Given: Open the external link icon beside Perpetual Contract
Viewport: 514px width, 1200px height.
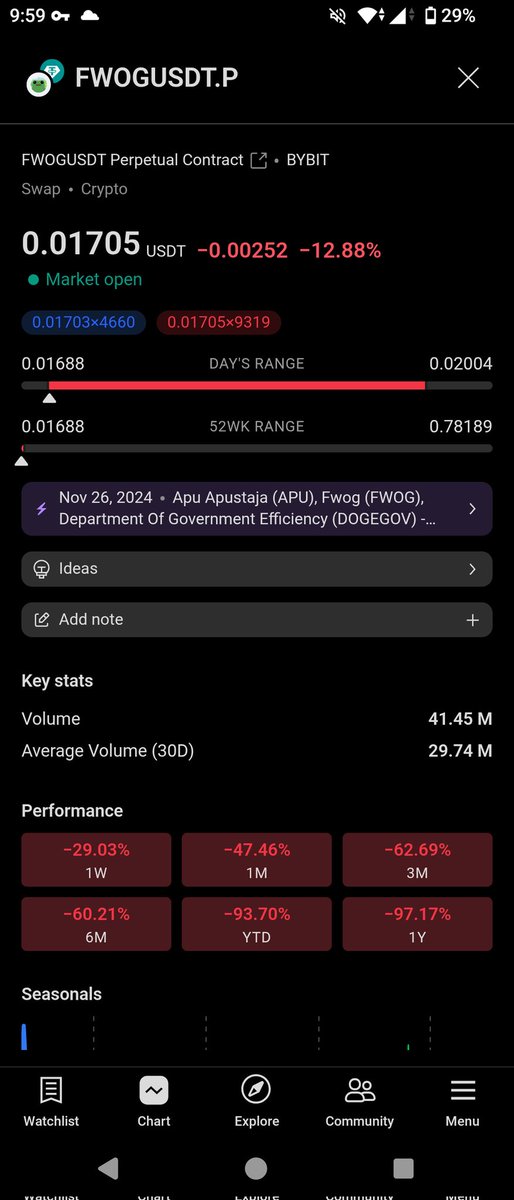Looking at the screenshot, I should click(258, 160).
